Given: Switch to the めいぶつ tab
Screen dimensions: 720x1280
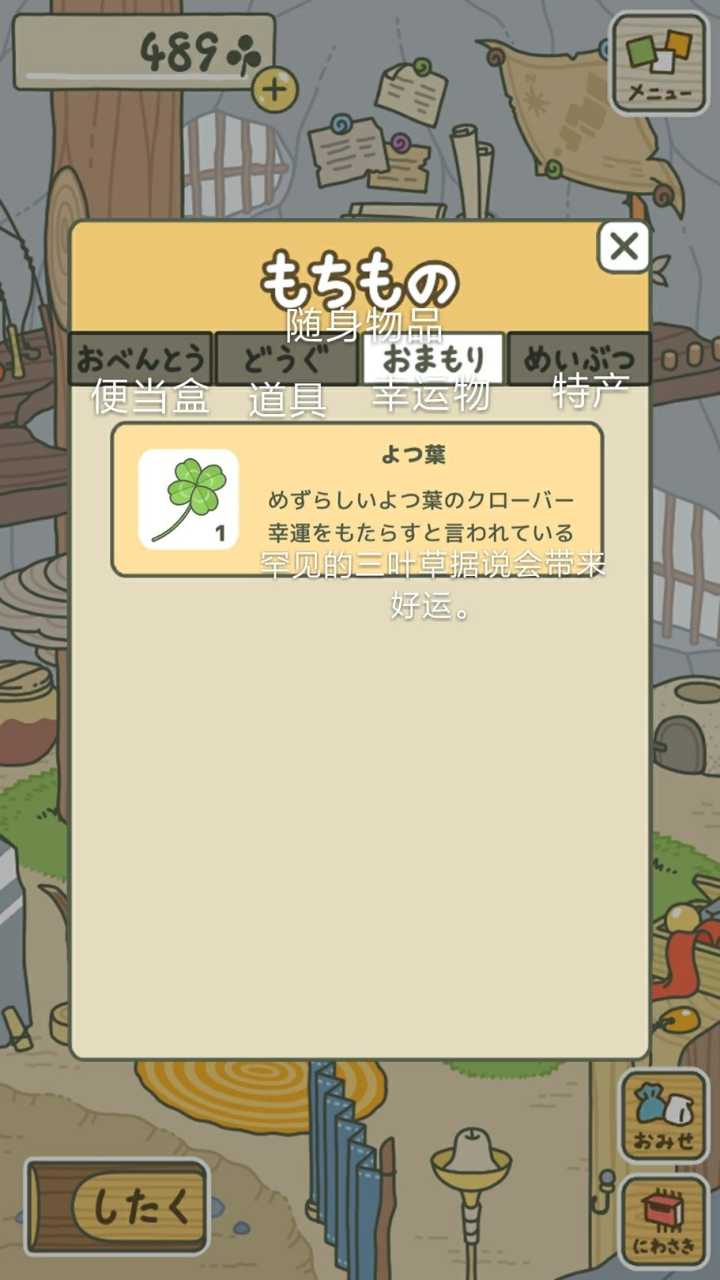Looking at the screenshot, I should pos(579,357).
